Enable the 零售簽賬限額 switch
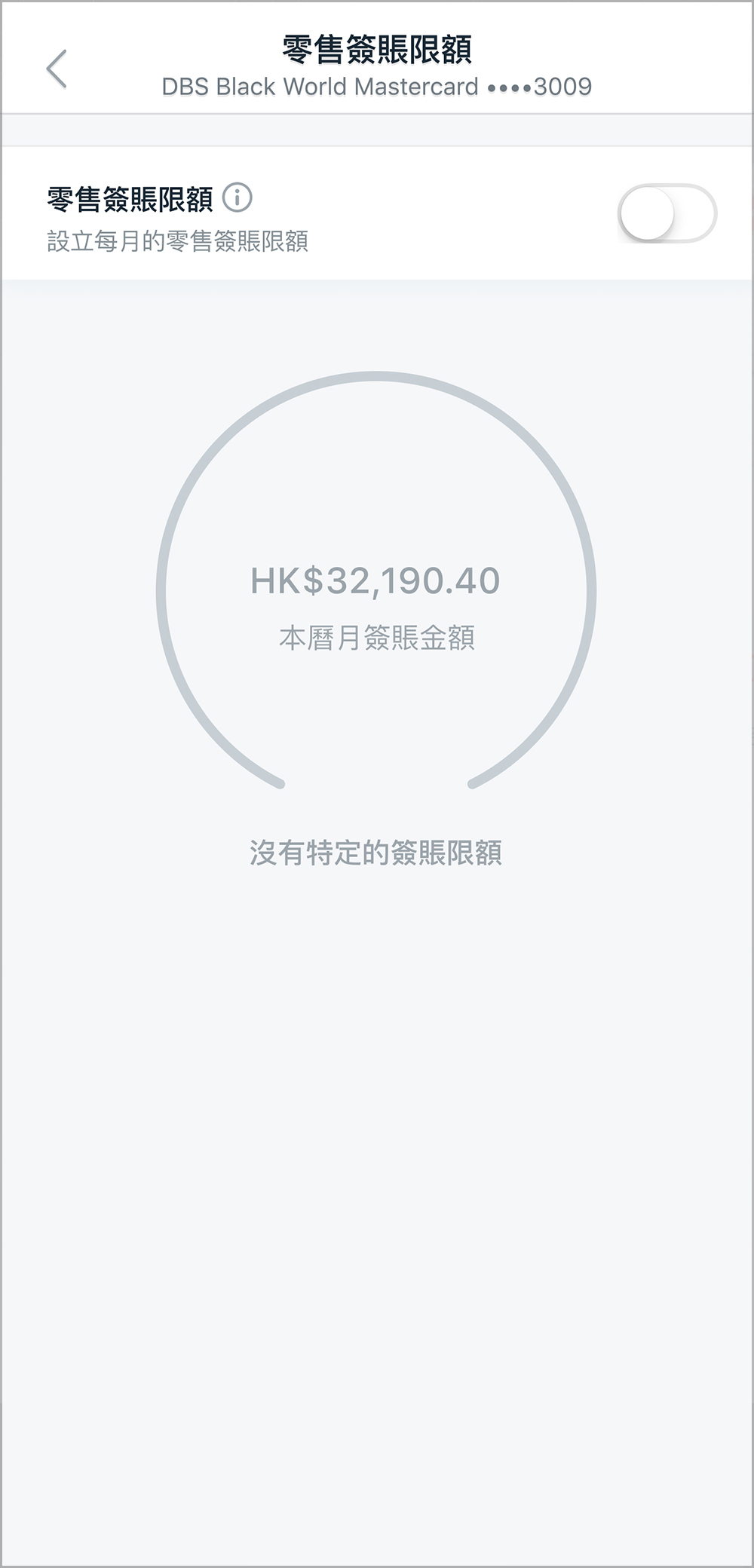This screenshot has height=1568, width=754. coord(667,213)
